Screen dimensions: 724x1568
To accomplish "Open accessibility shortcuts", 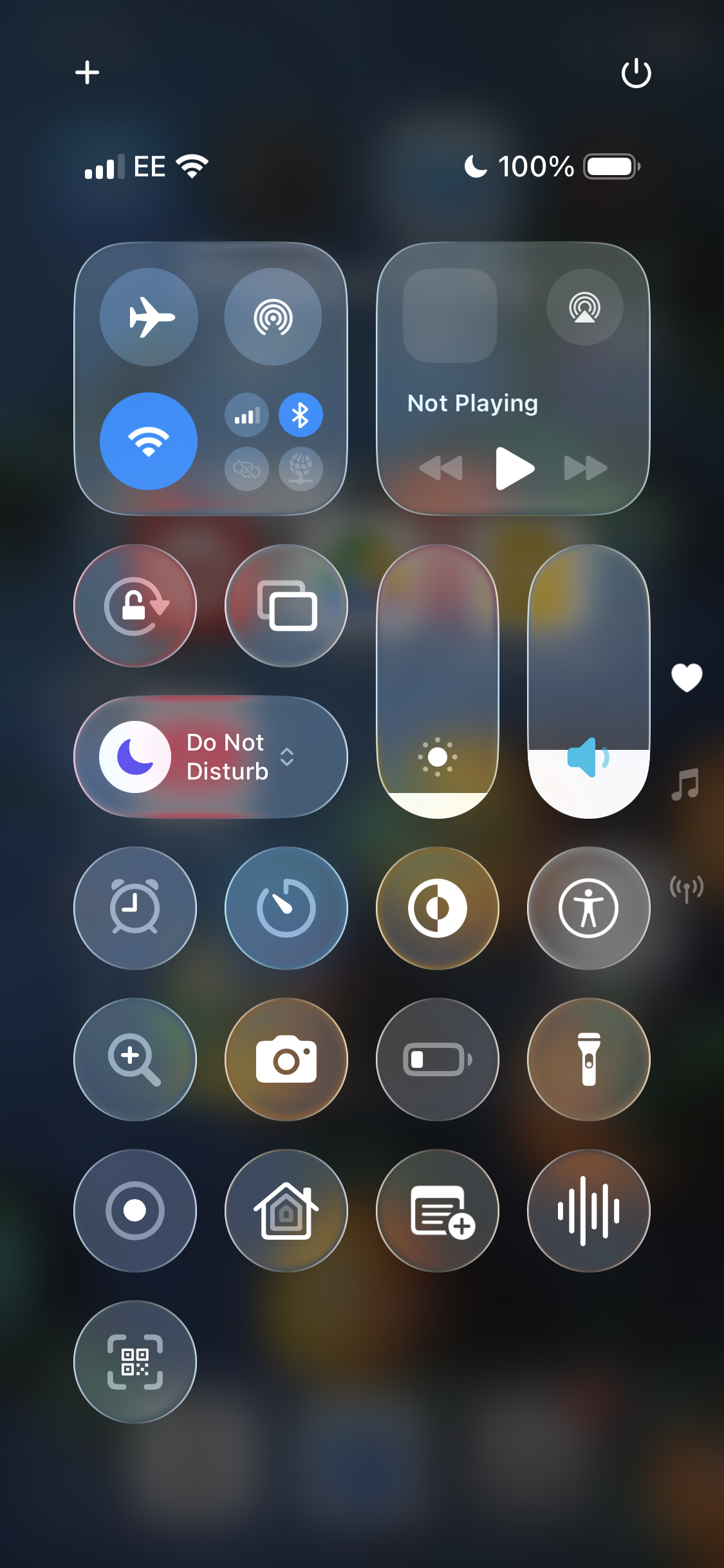I will click(588, 908).
